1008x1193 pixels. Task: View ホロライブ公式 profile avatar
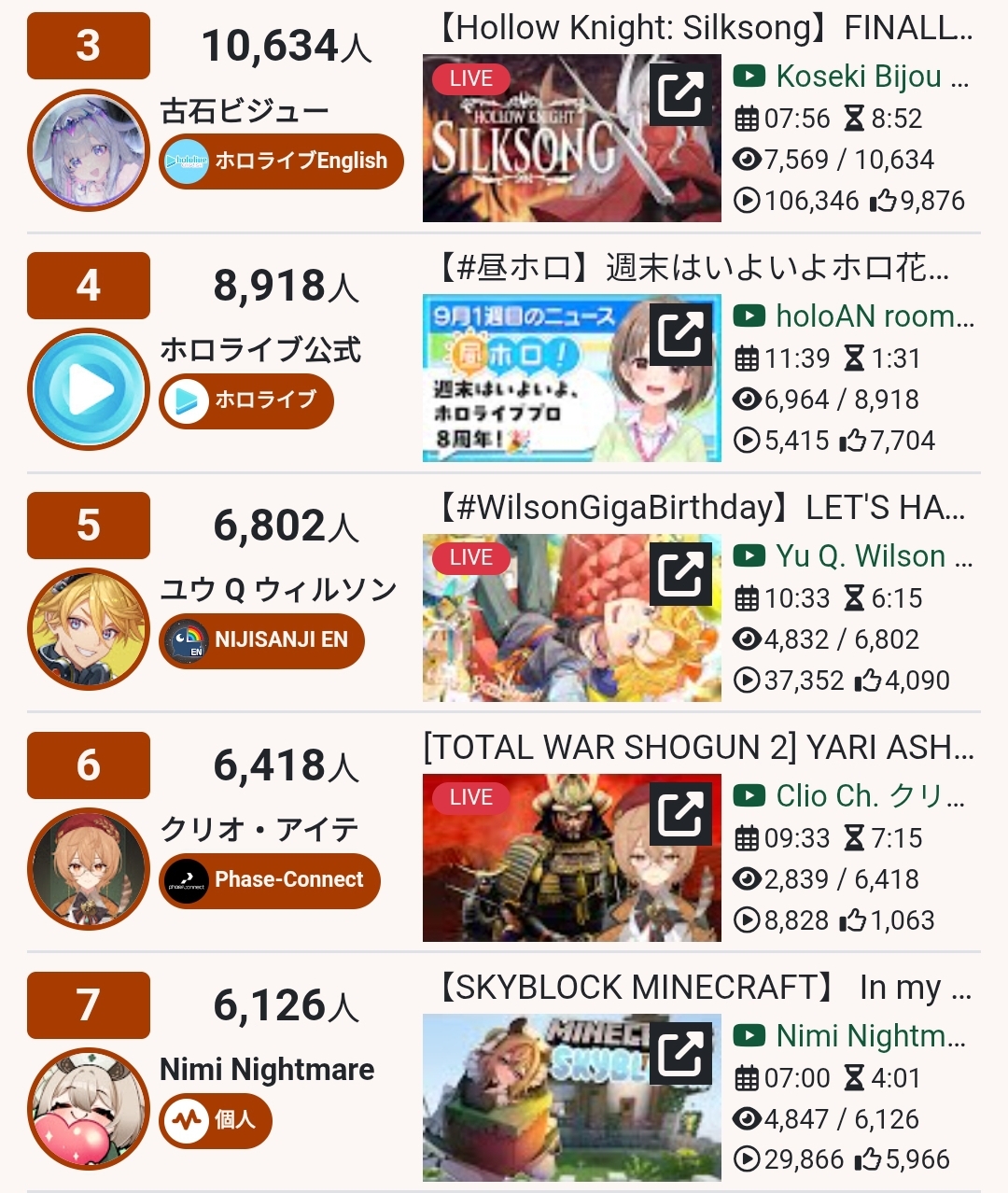coord(89,390)
